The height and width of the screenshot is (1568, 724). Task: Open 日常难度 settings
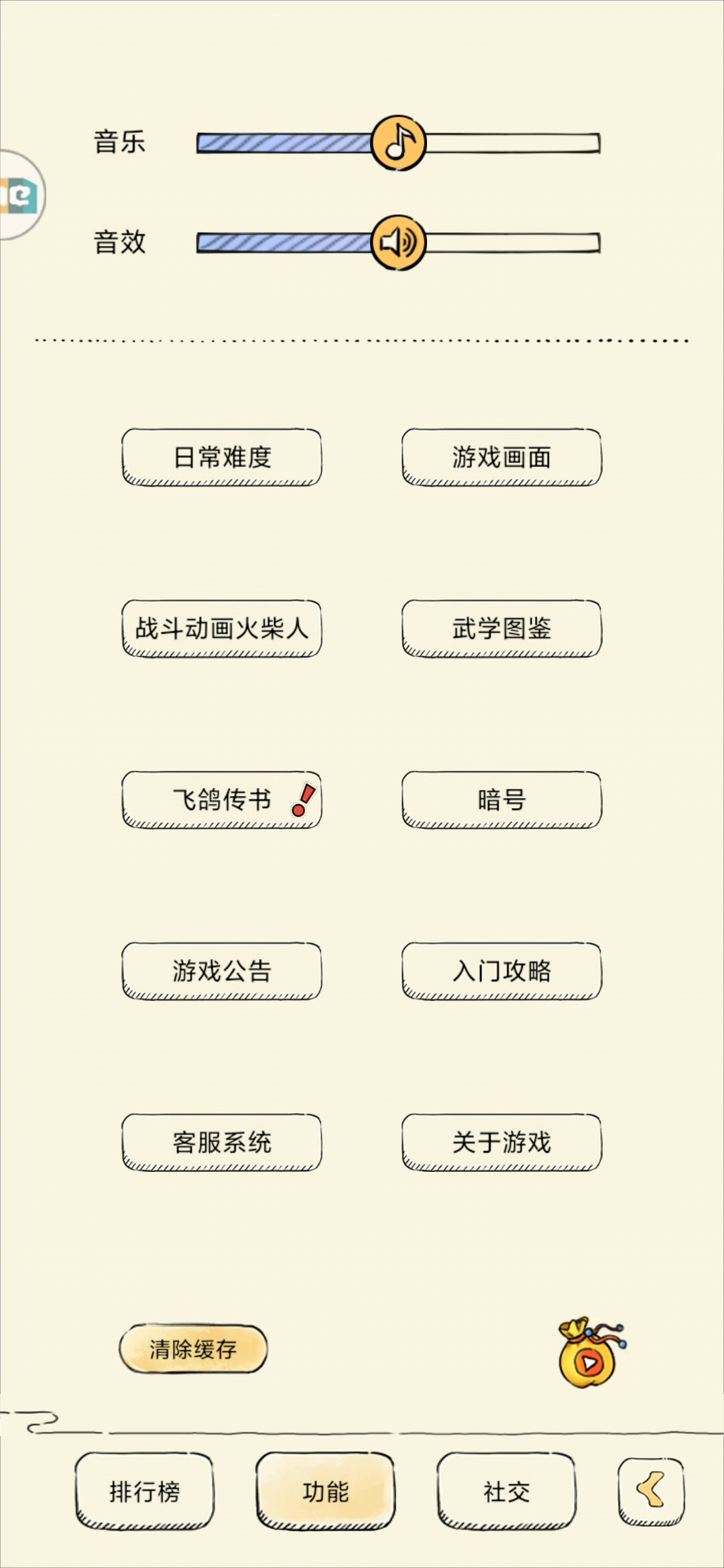tap(222, 458)
